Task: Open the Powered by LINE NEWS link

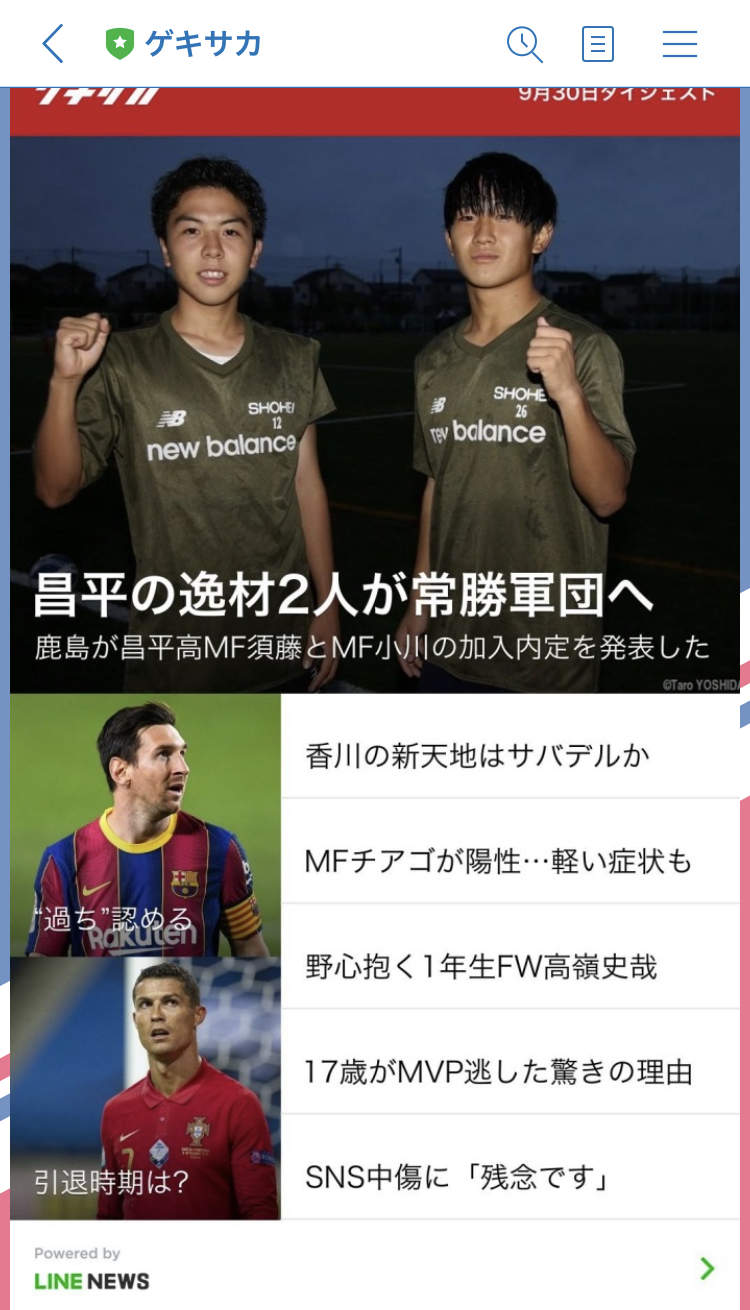Action: (x=375, y=1268)
